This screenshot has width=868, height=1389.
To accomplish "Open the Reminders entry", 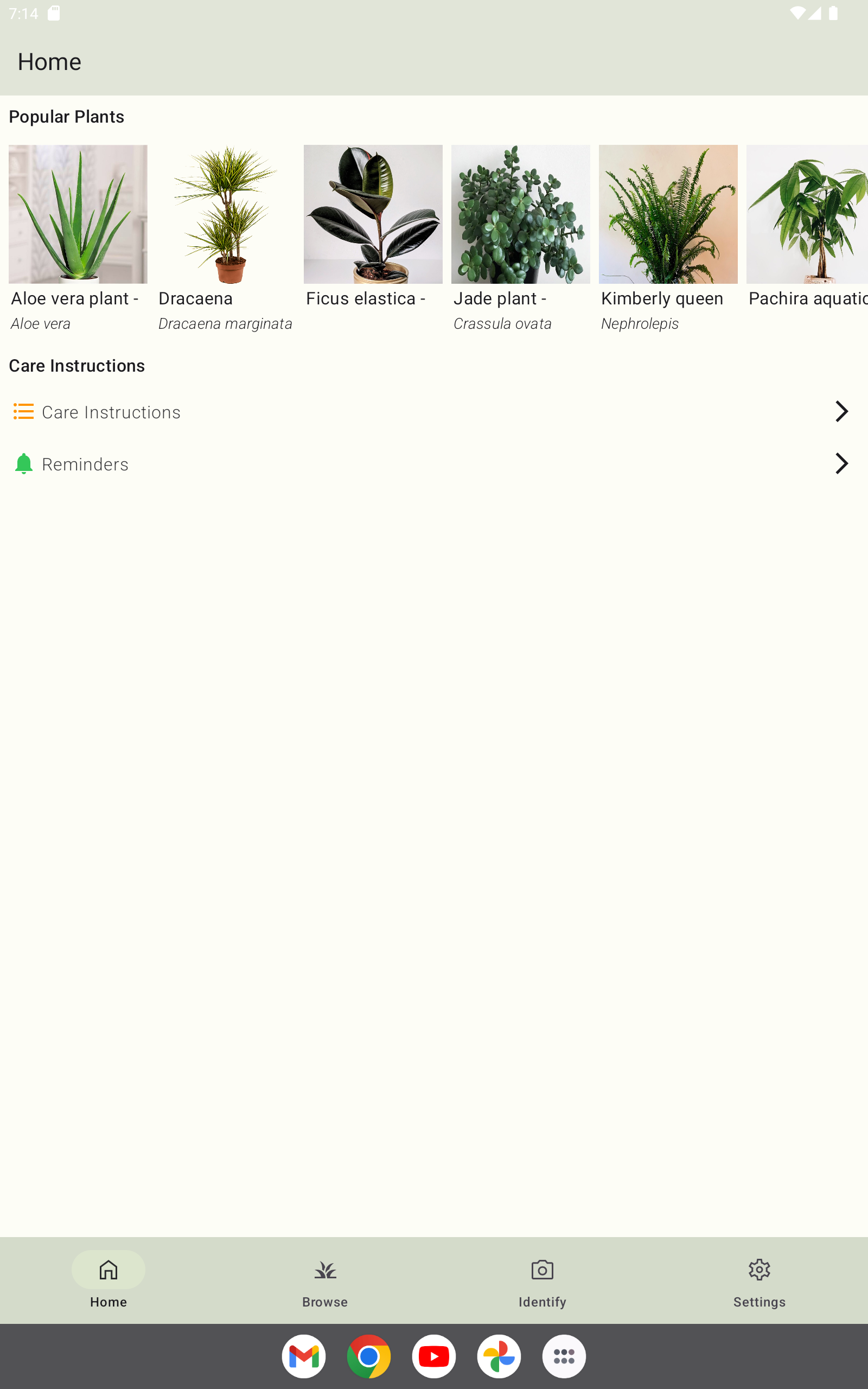I will 85,463.
